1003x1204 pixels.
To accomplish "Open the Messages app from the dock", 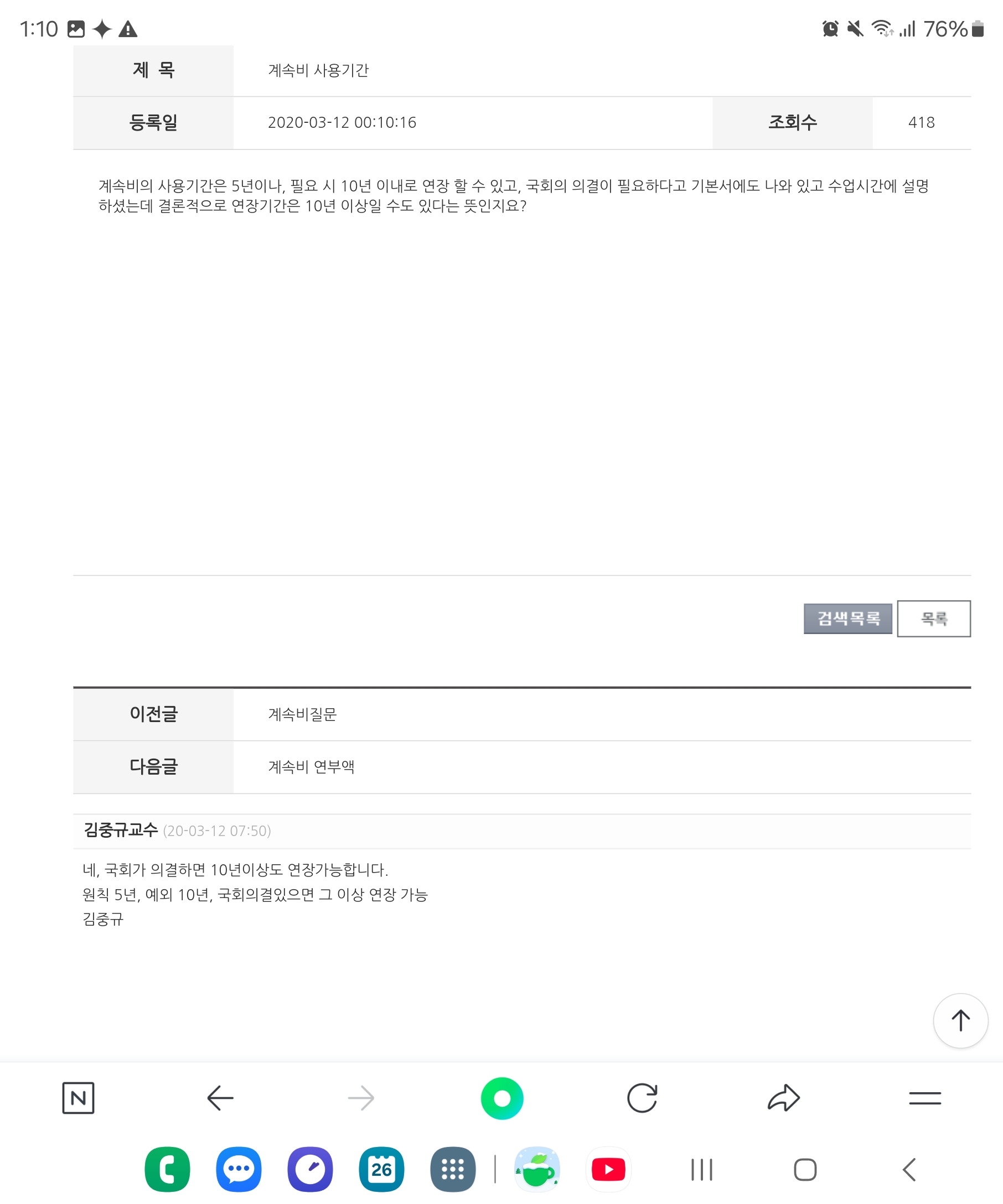I will [x=239, y=1169].
